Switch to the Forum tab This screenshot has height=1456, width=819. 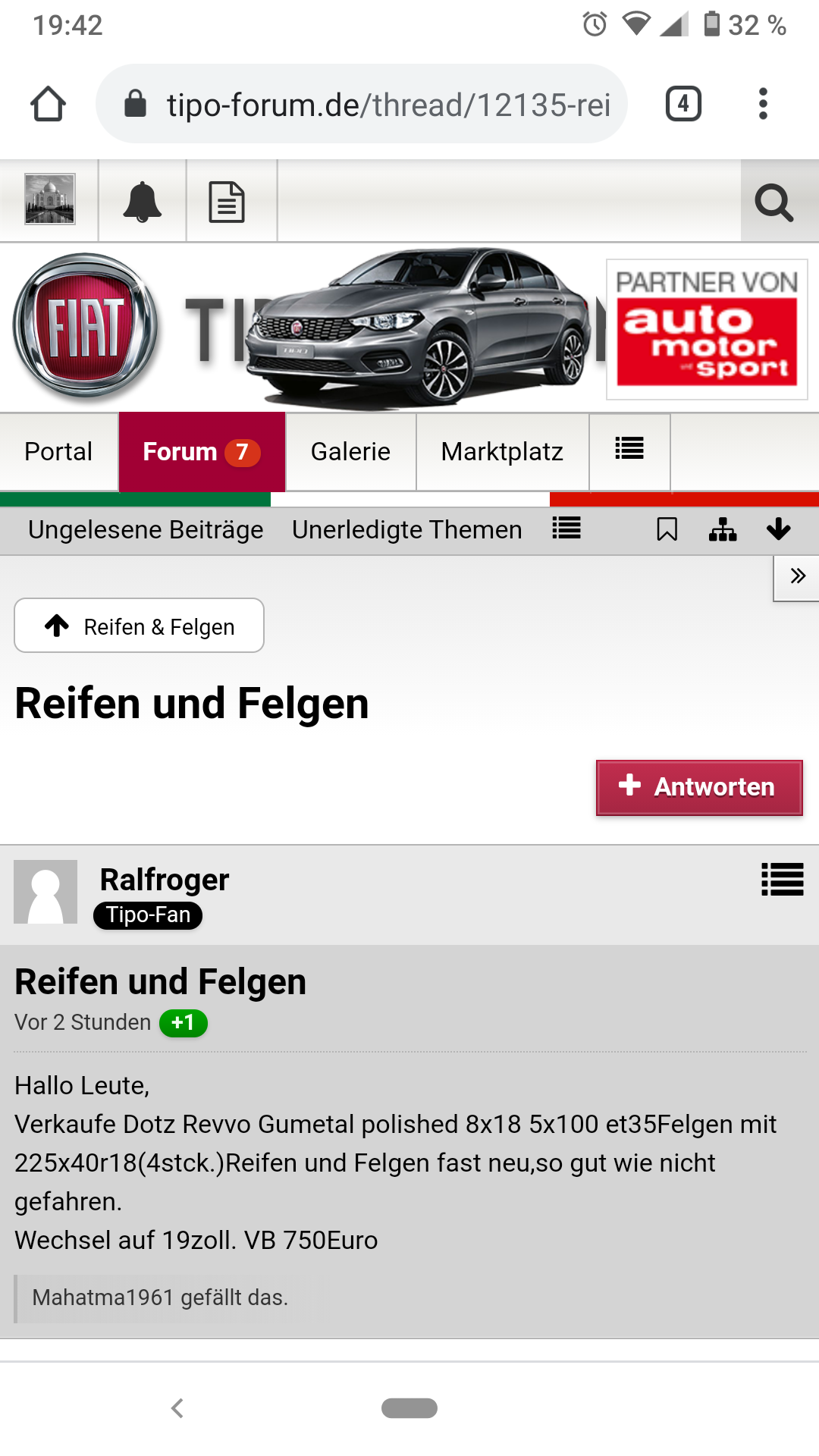201,452
